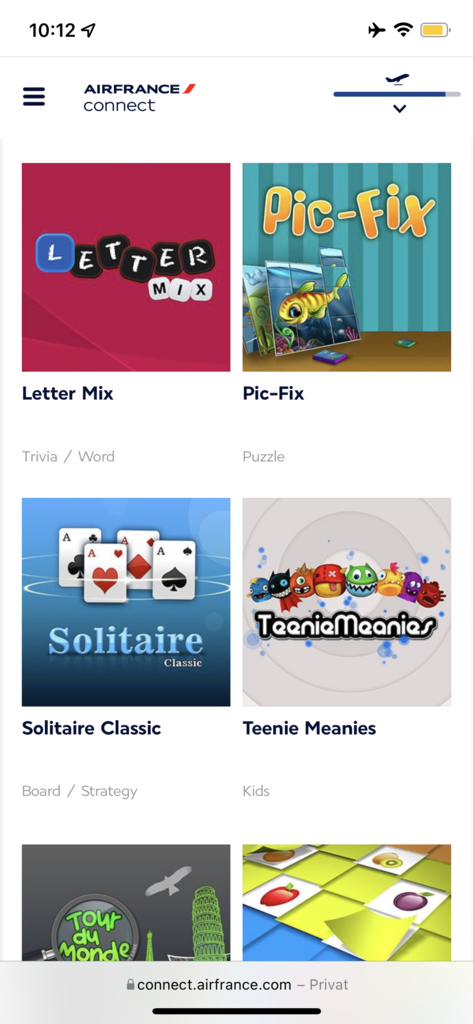Launch Solitaire Classic
Screen dimensions: 473x1024
126,602
